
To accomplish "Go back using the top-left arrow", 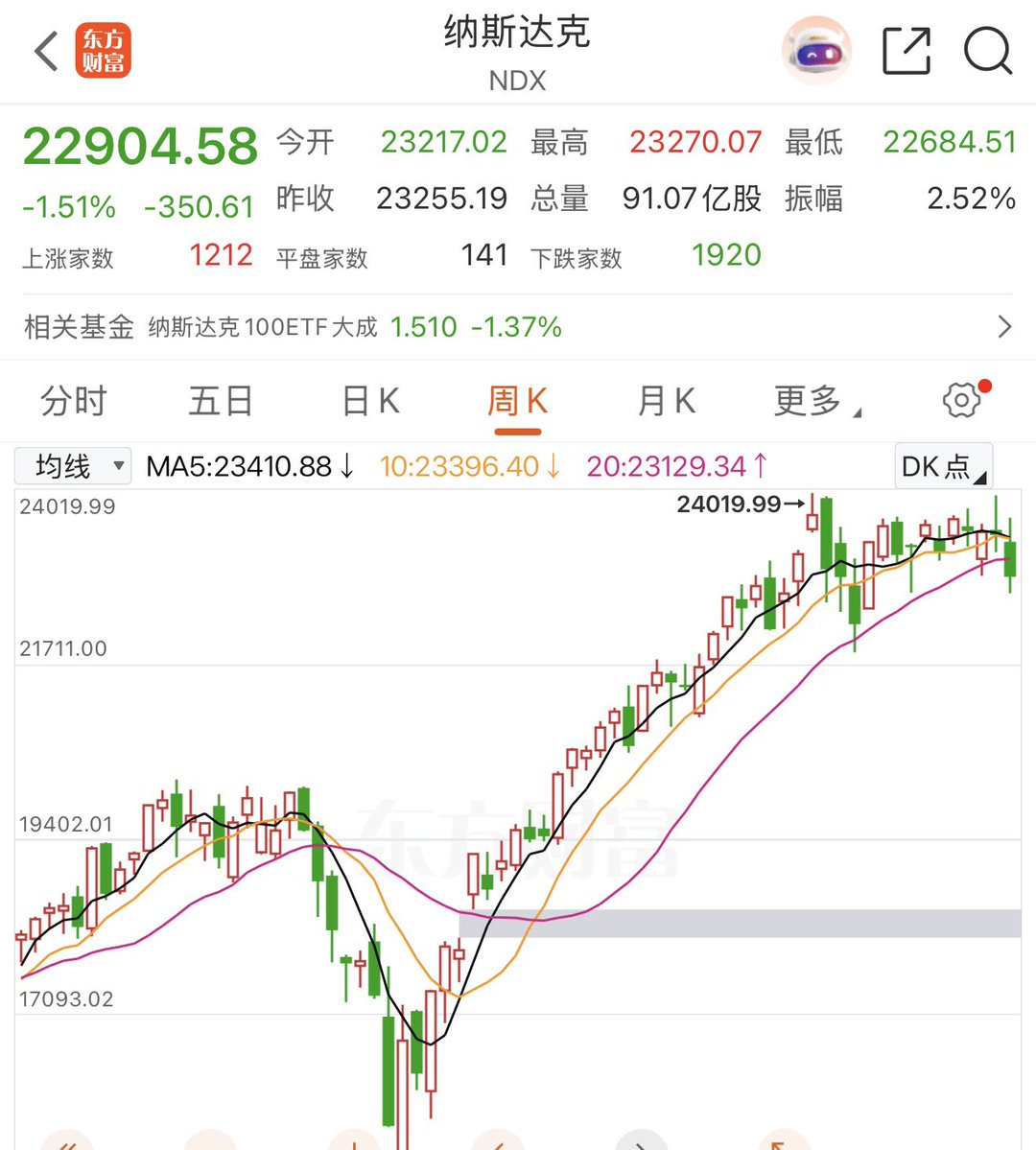I will [x=46, y=51].
